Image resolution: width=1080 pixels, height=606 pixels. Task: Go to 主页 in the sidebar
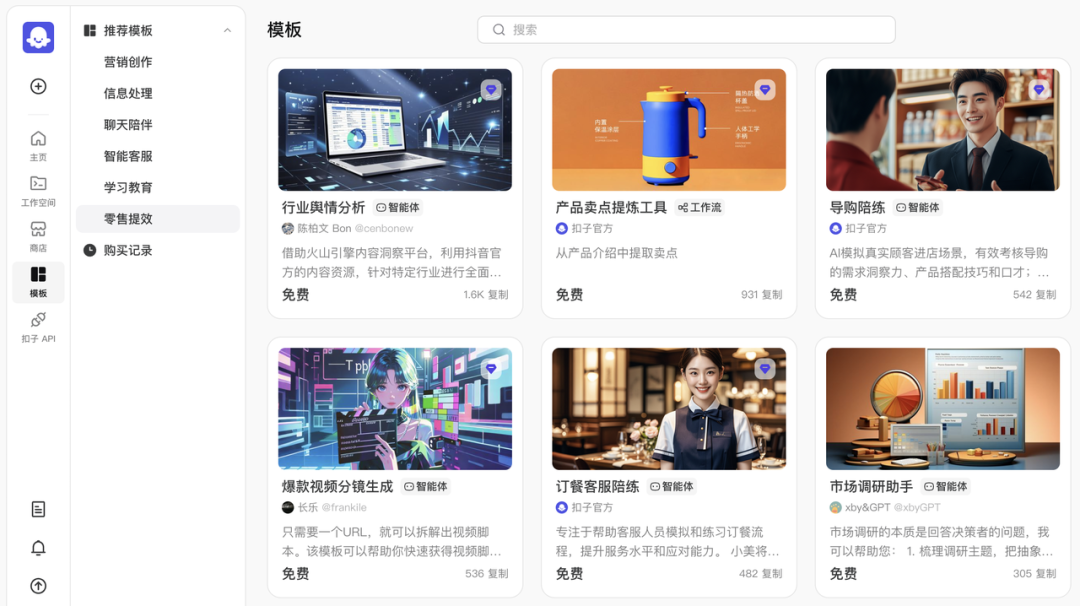[38, 145]
